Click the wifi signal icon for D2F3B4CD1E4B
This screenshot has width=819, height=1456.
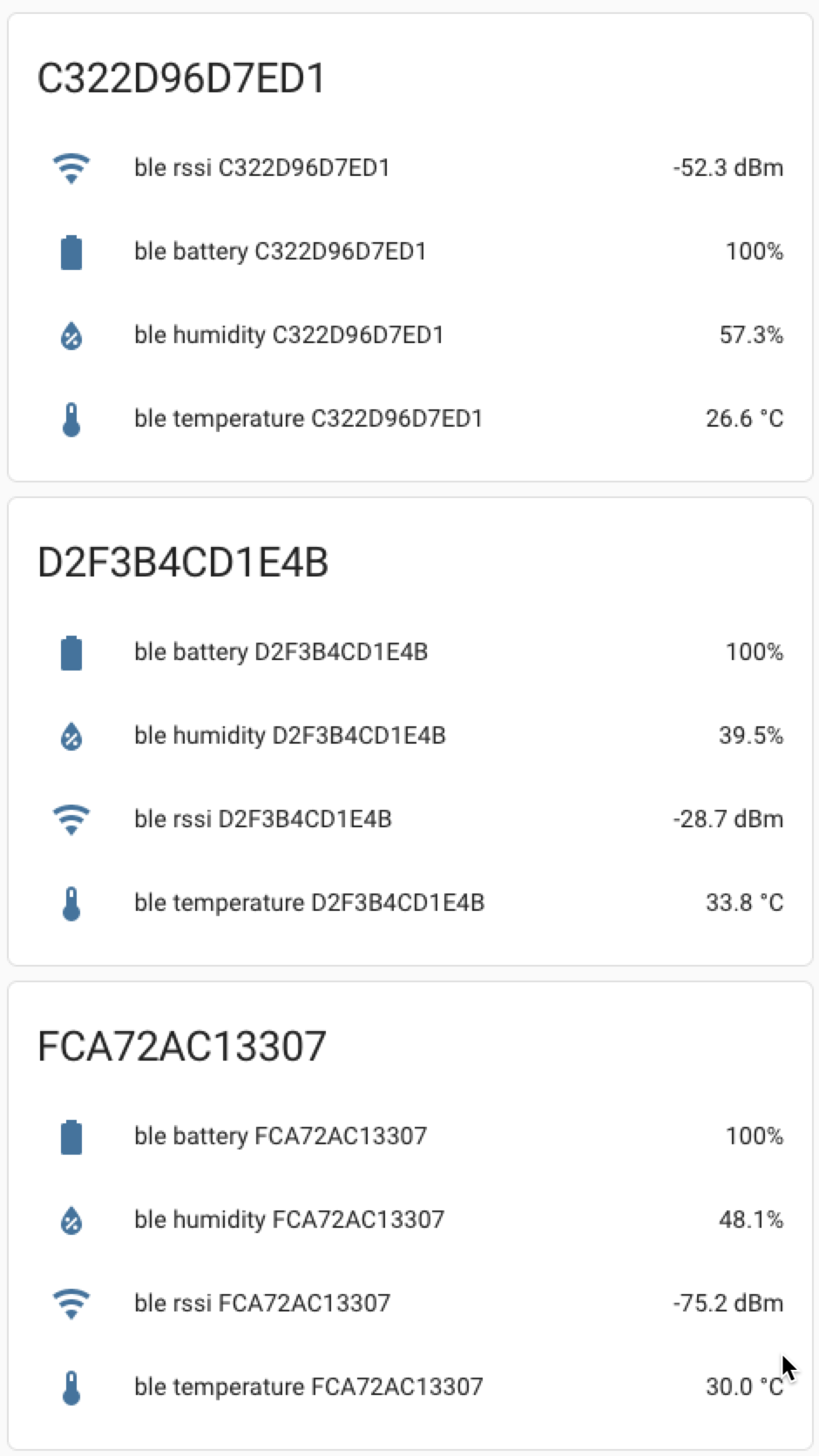pyautogui.click(x=71, y=818)
